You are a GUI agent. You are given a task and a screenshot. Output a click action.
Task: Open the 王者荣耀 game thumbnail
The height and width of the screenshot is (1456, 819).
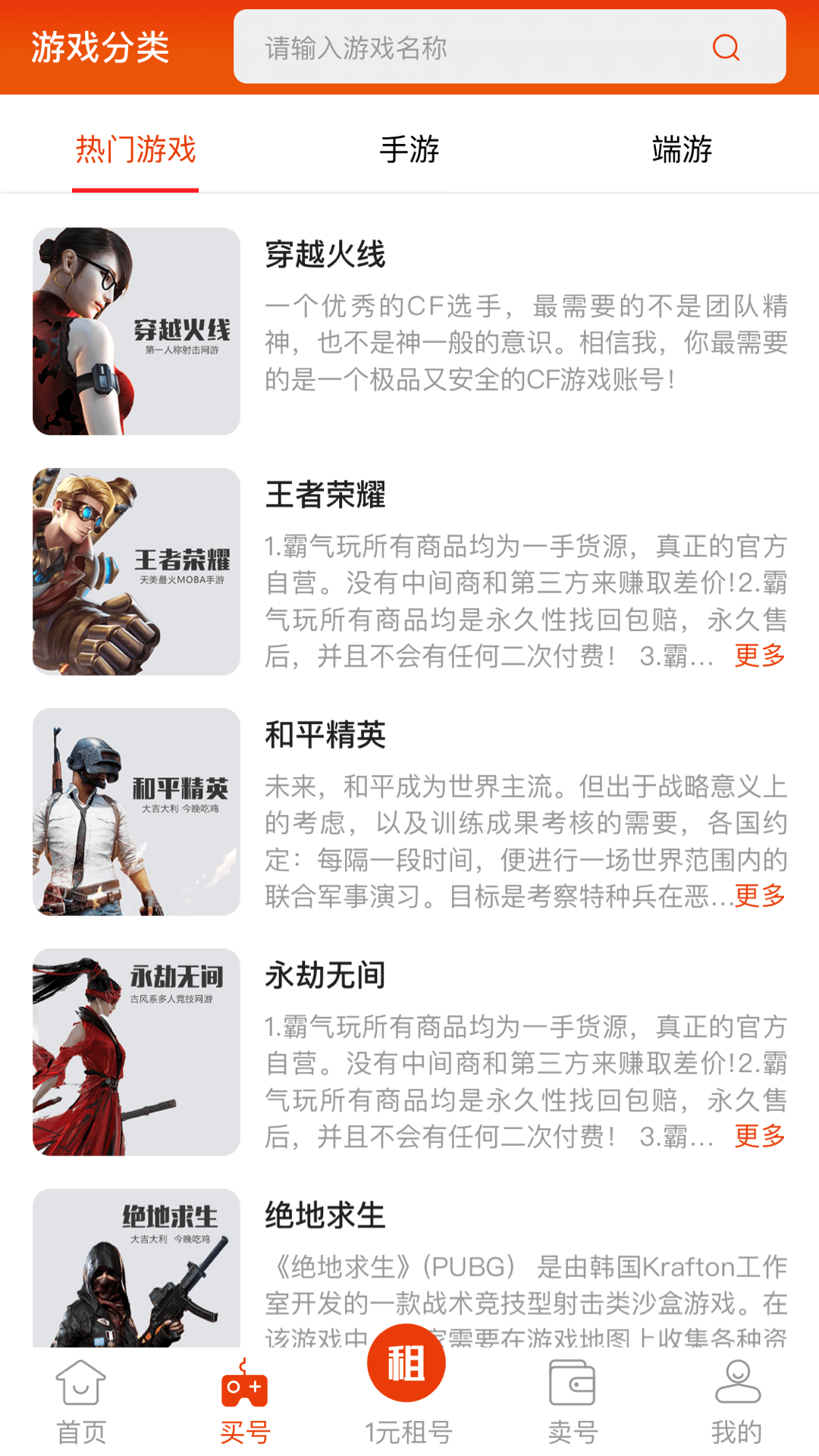click(136, 572)
